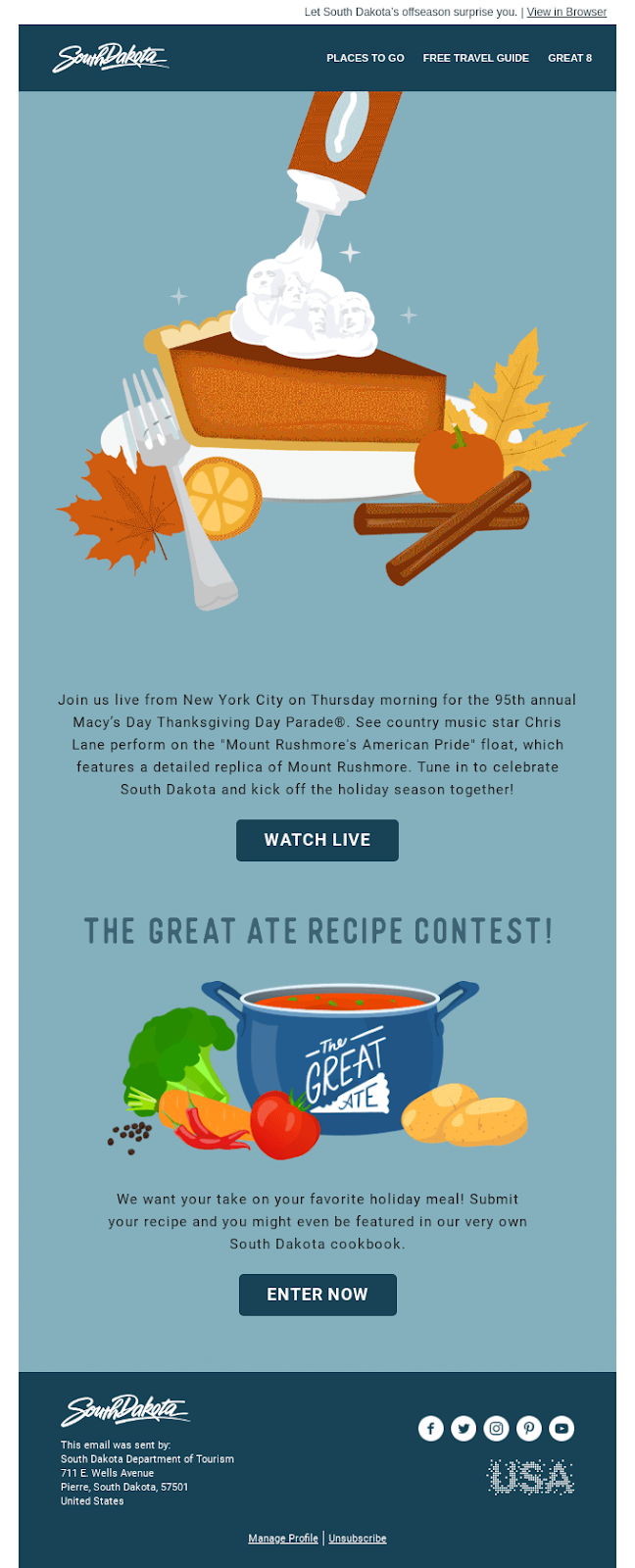
Task: Tap the Enter Now button
Action: [x=317, y=1295]
